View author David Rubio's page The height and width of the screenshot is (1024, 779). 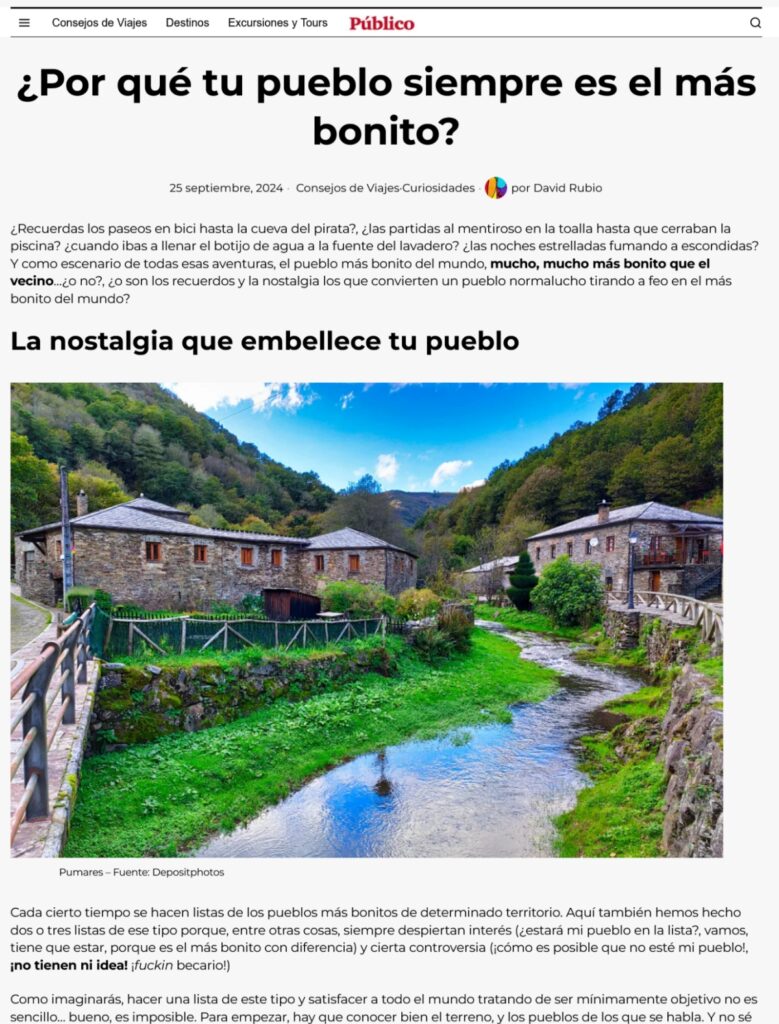567,188
